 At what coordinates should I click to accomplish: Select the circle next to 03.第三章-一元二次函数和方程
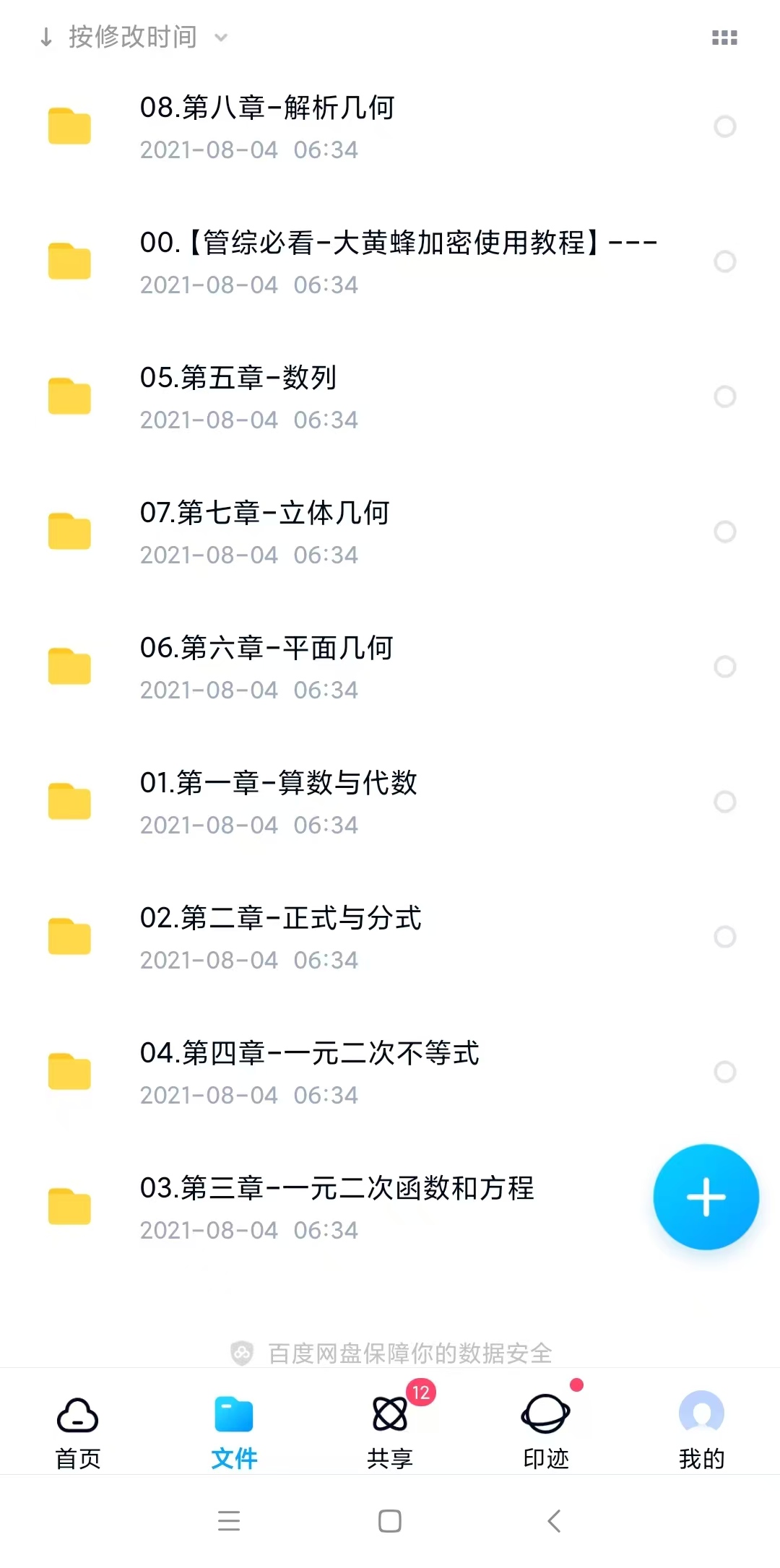(724, 1208)
